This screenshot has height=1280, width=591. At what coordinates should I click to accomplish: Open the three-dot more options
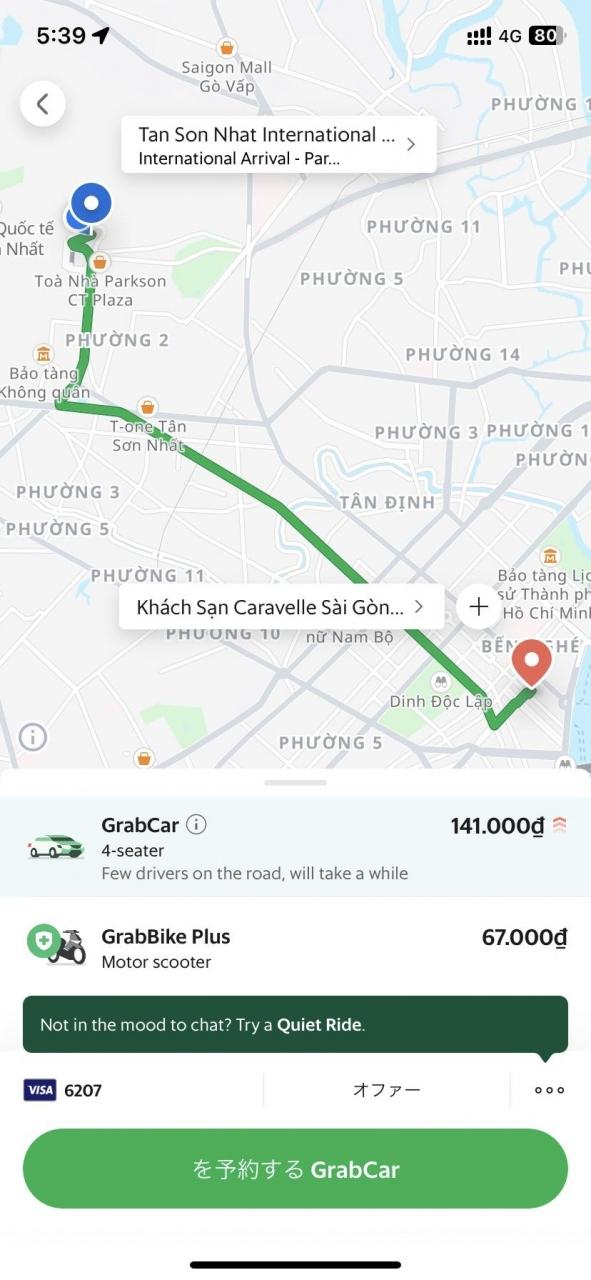[549, 1090]
